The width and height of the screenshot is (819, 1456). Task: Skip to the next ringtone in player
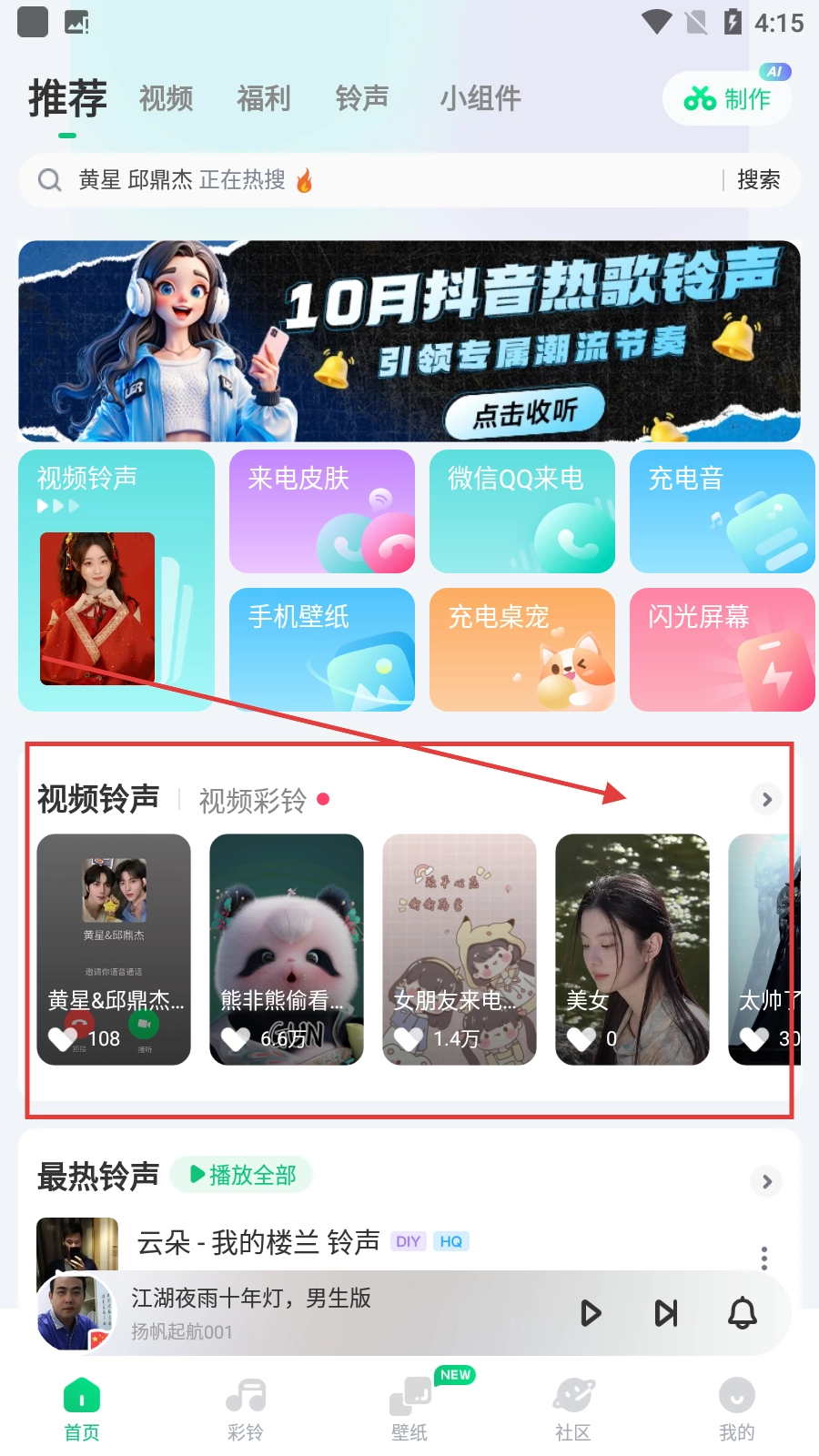coord(666,1313)
